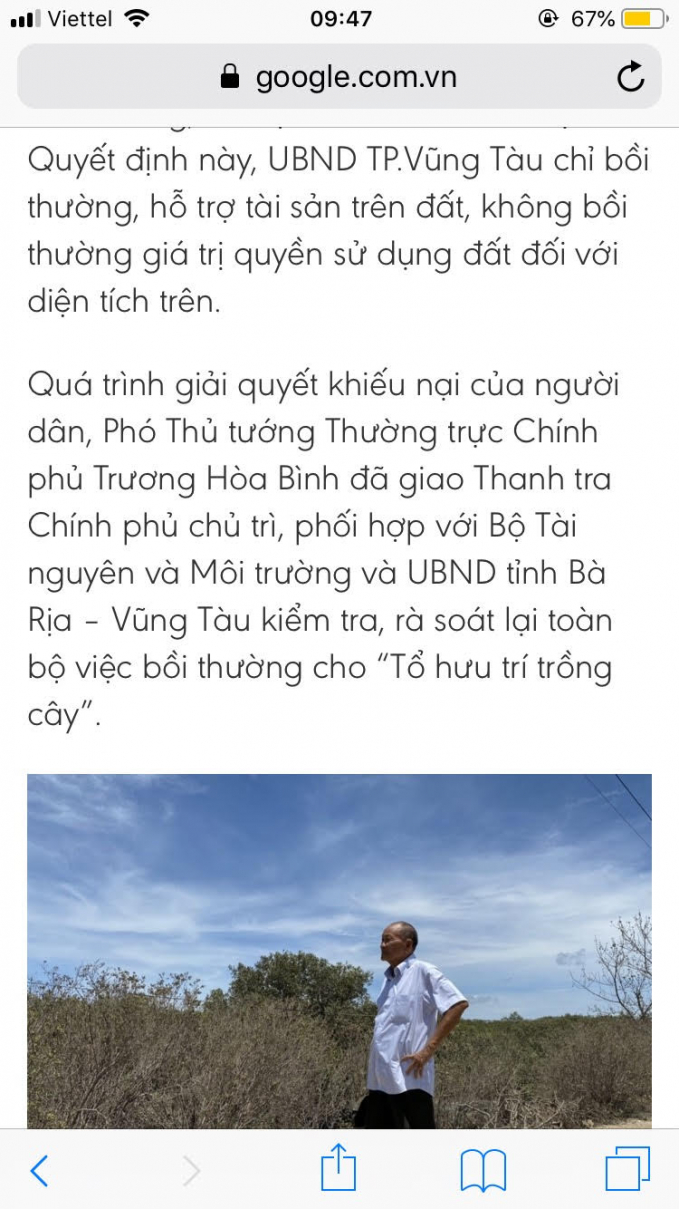Go back to the previous page
The image size is (679, 1209).
pyautogui.click(x=39, y=1169)
